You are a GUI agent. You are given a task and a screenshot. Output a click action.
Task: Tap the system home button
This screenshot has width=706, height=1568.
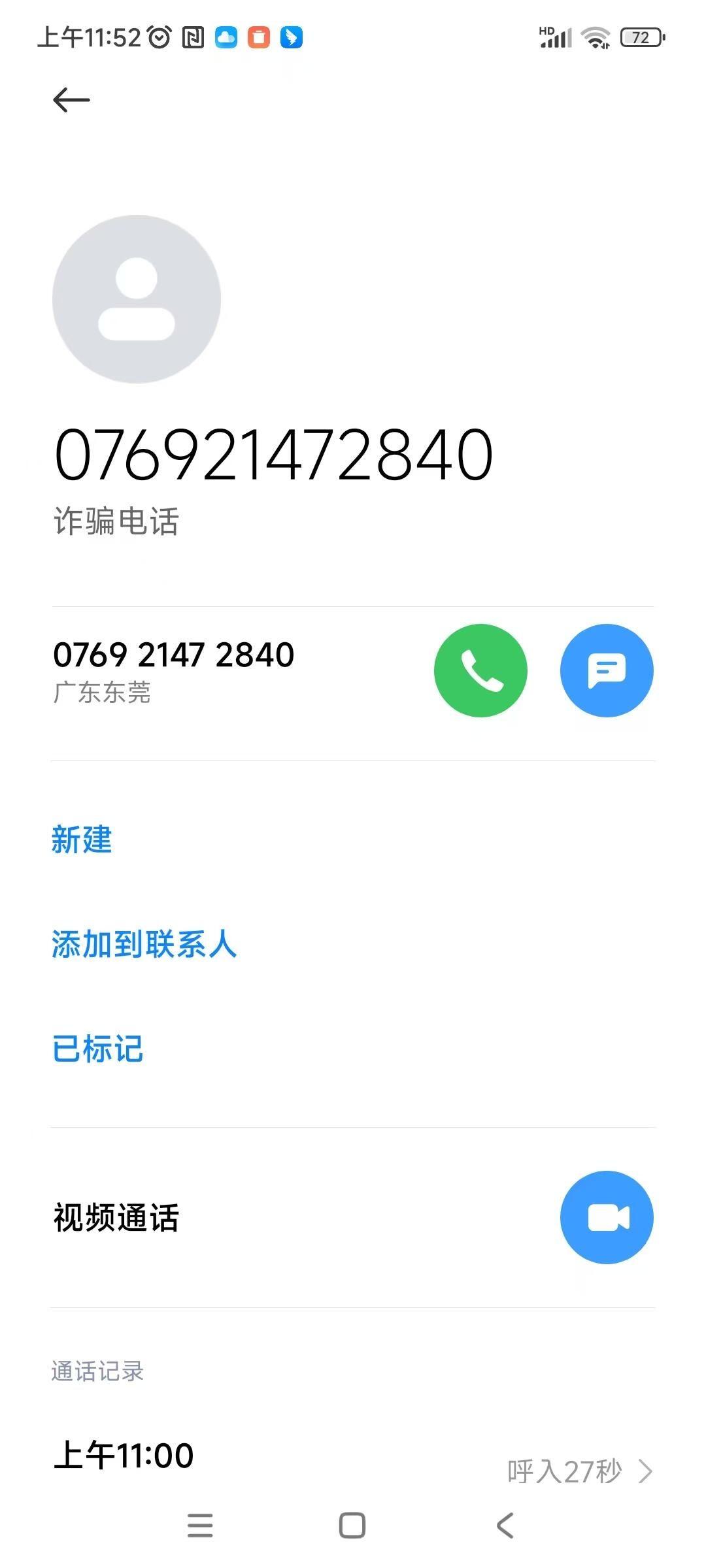click(352, 1526)
